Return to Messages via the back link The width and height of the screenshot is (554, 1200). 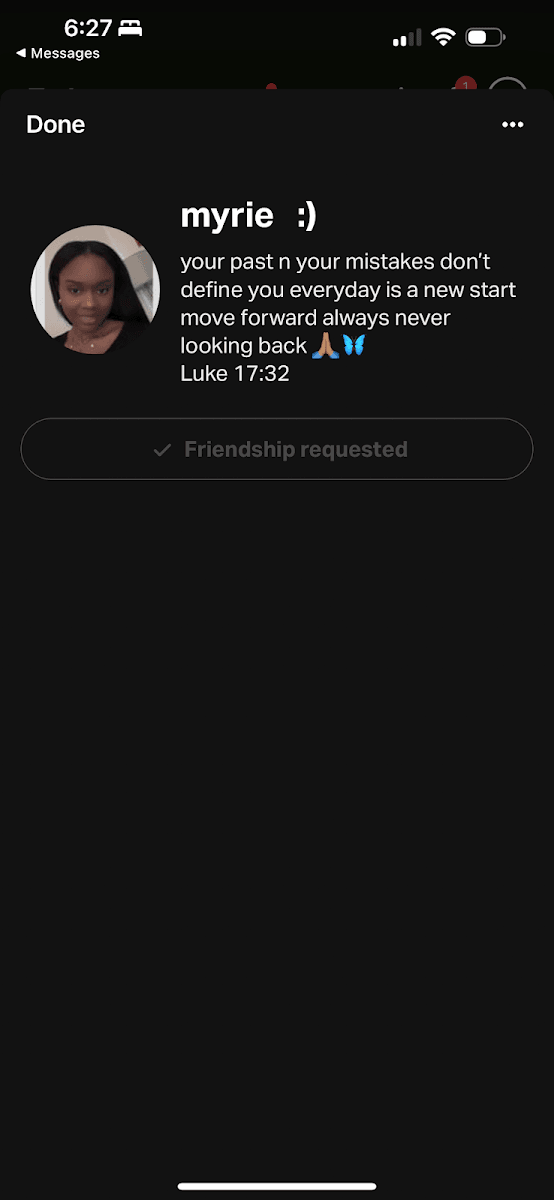pos(57,53)
